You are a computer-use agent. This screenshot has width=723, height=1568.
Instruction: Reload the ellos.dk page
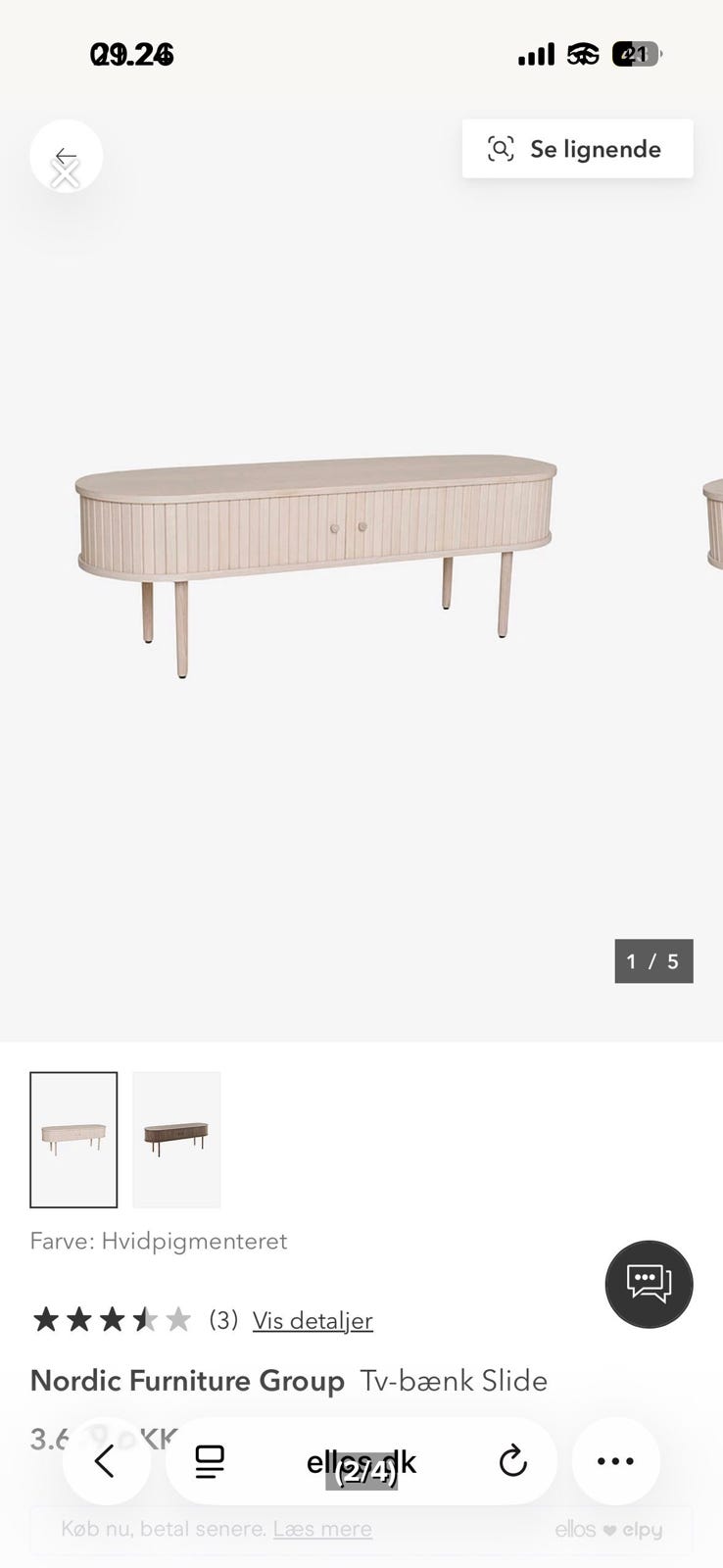512,1461
